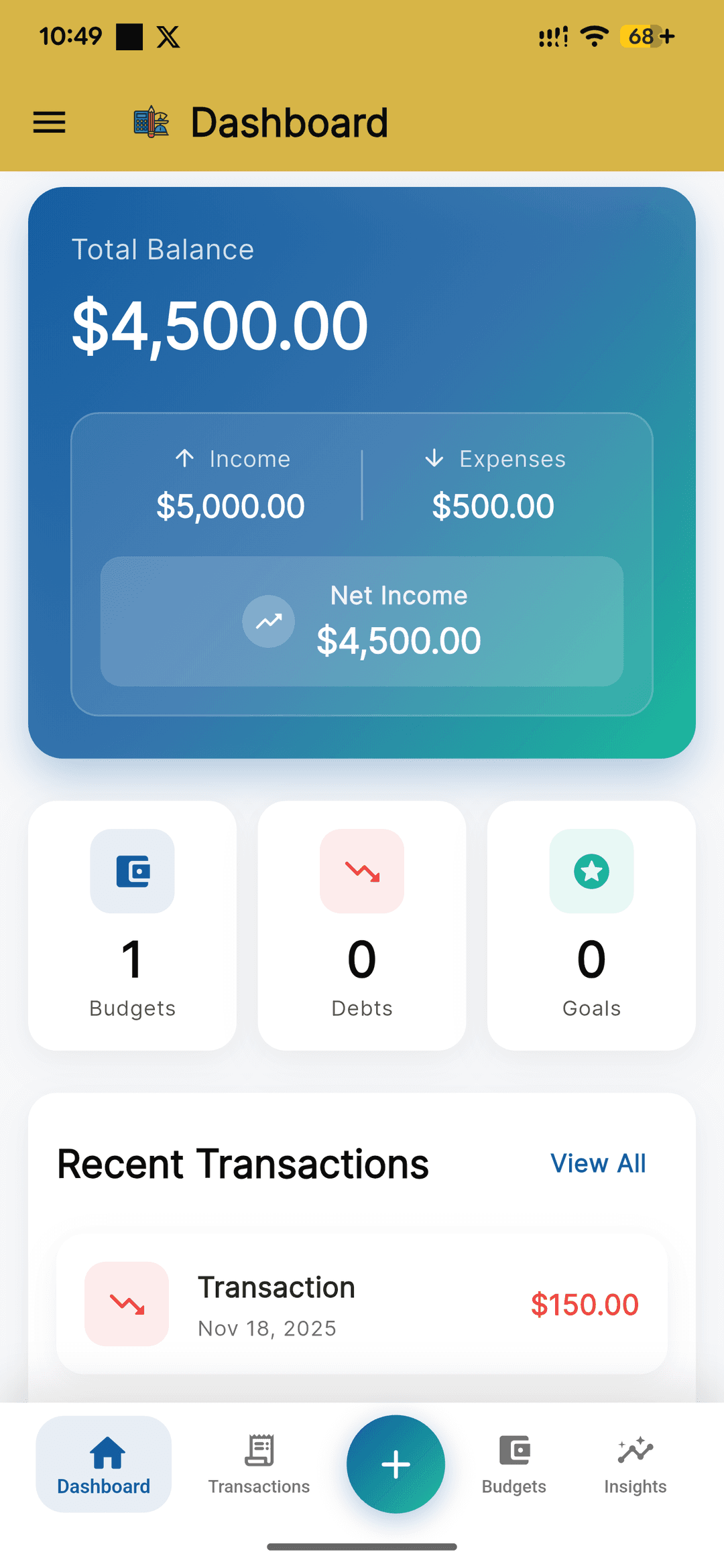Open View All recent transactions
Image resolution: width=724 pixels, height=1568 pixels.
[x=598, y=1164]
